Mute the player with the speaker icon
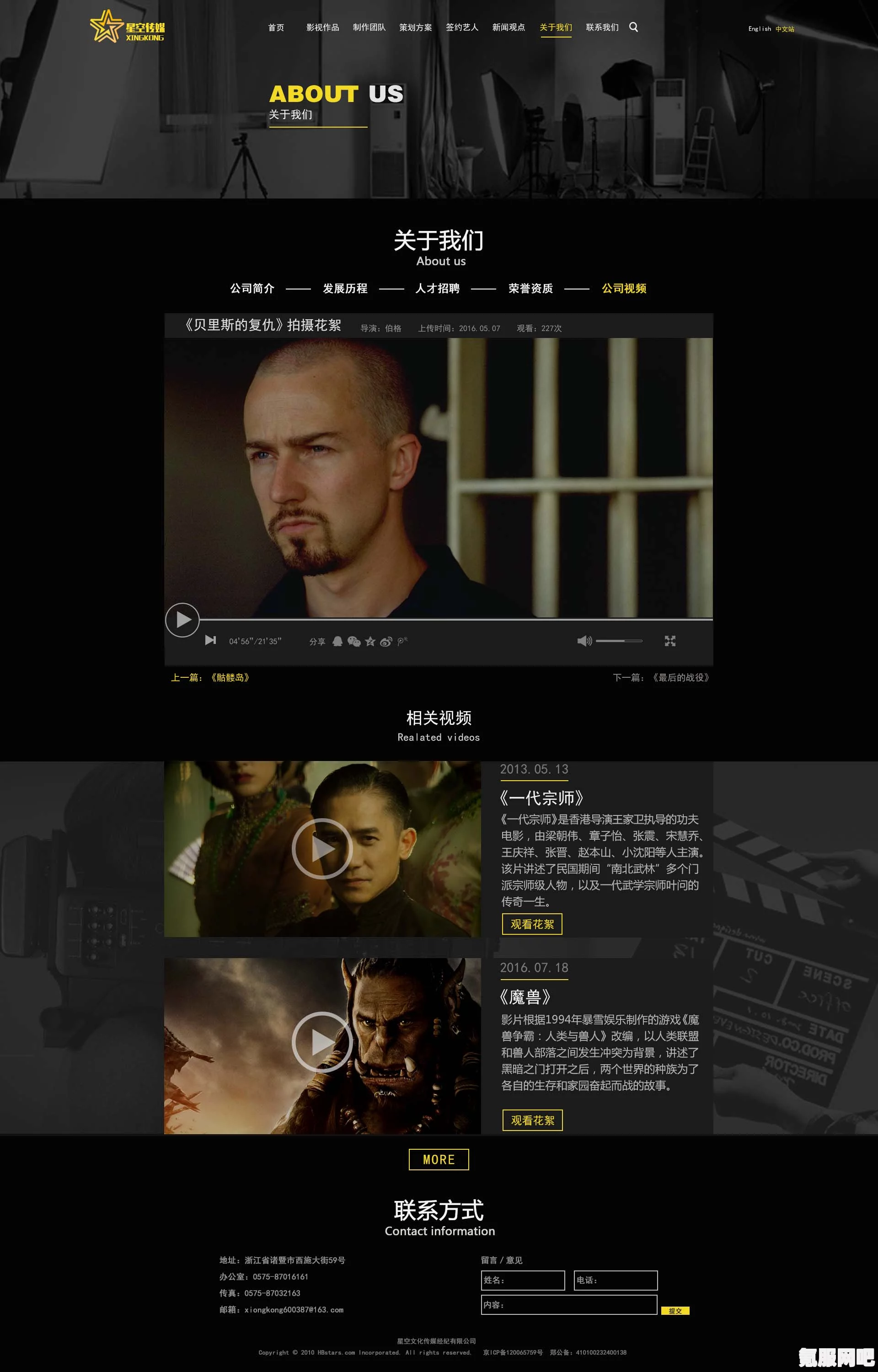This screenshot has height=1372, width=878. (584, 641)
